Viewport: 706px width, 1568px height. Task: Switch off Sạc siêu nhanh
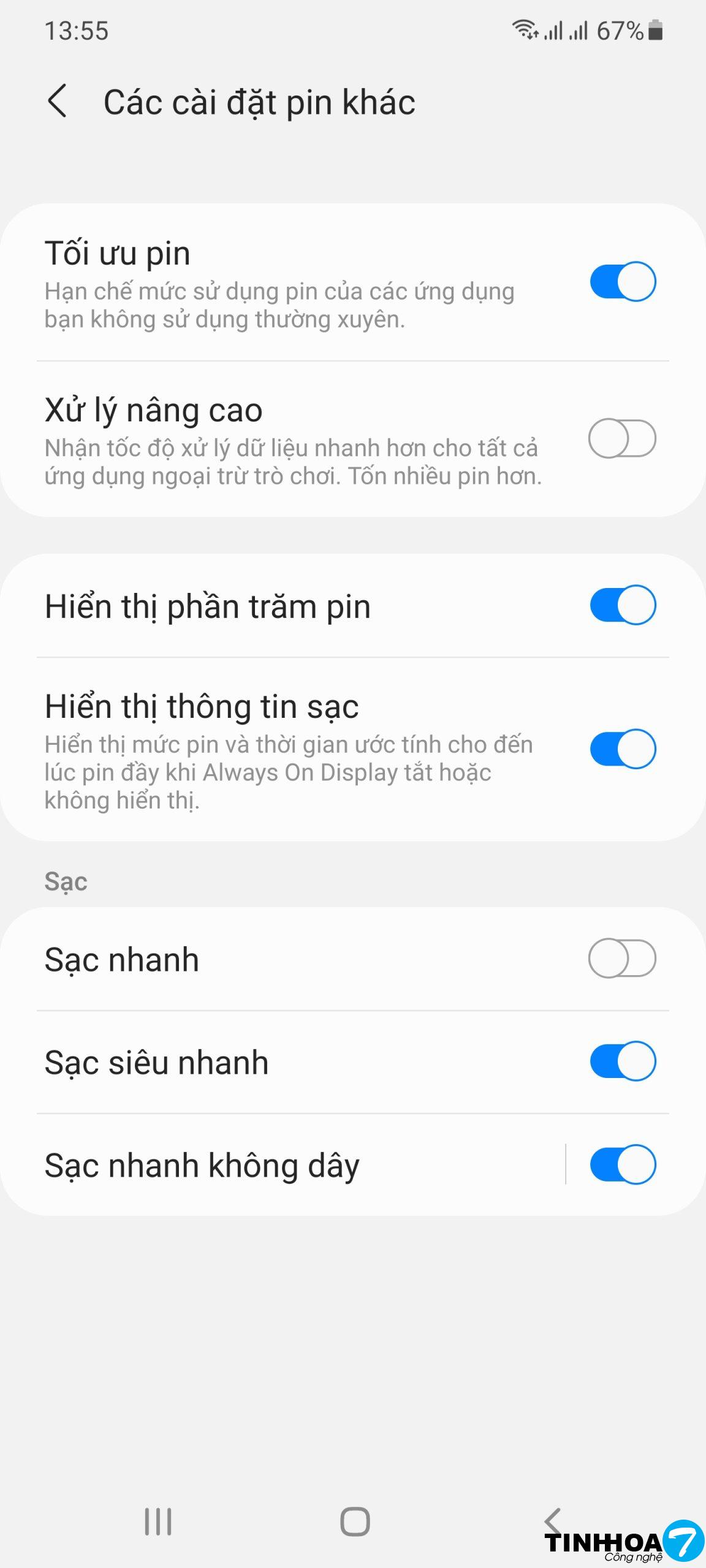coord(623,1061)
